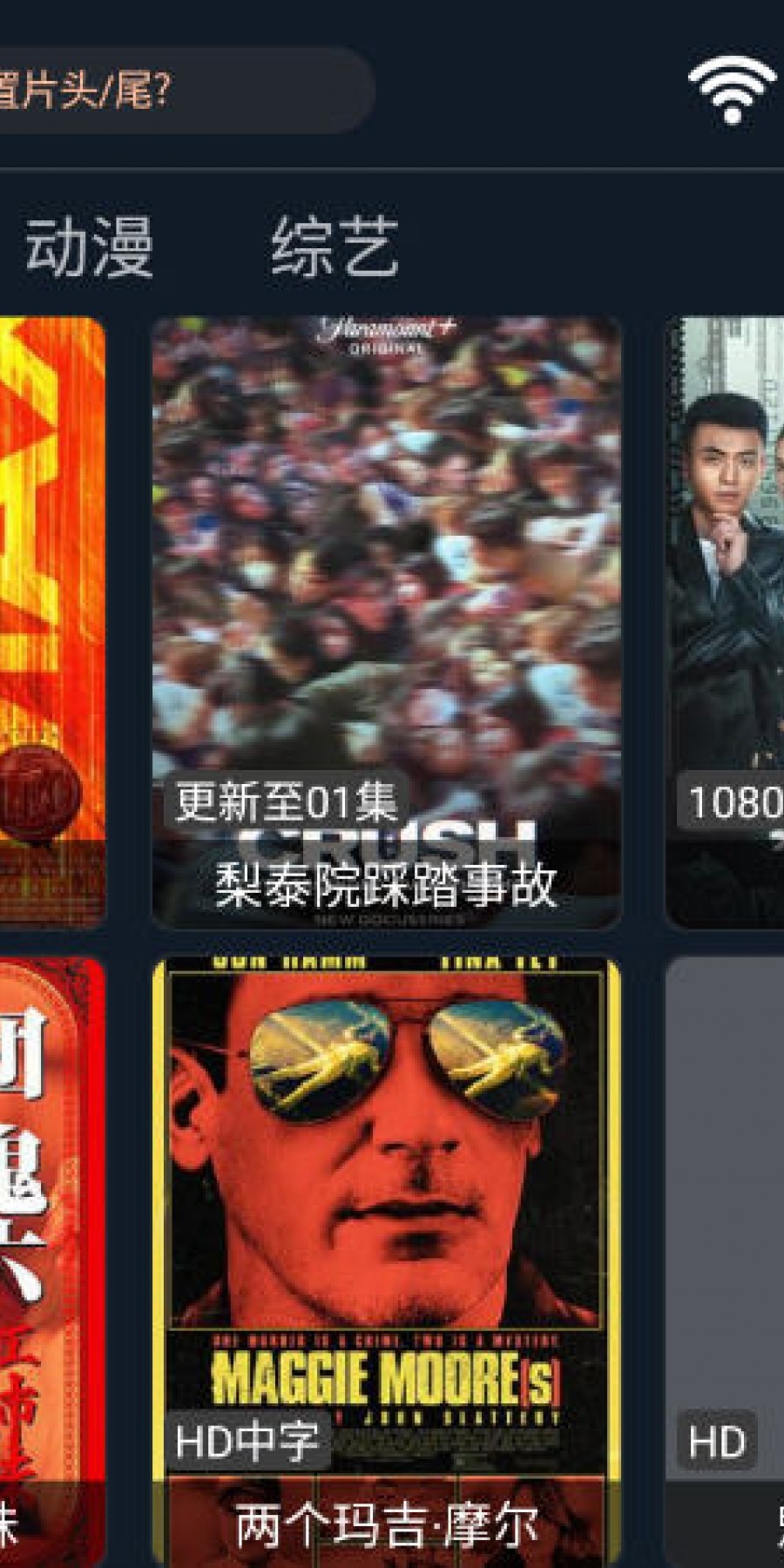
Task: Tap the WiFi status icon
Action: coord(732,91)
